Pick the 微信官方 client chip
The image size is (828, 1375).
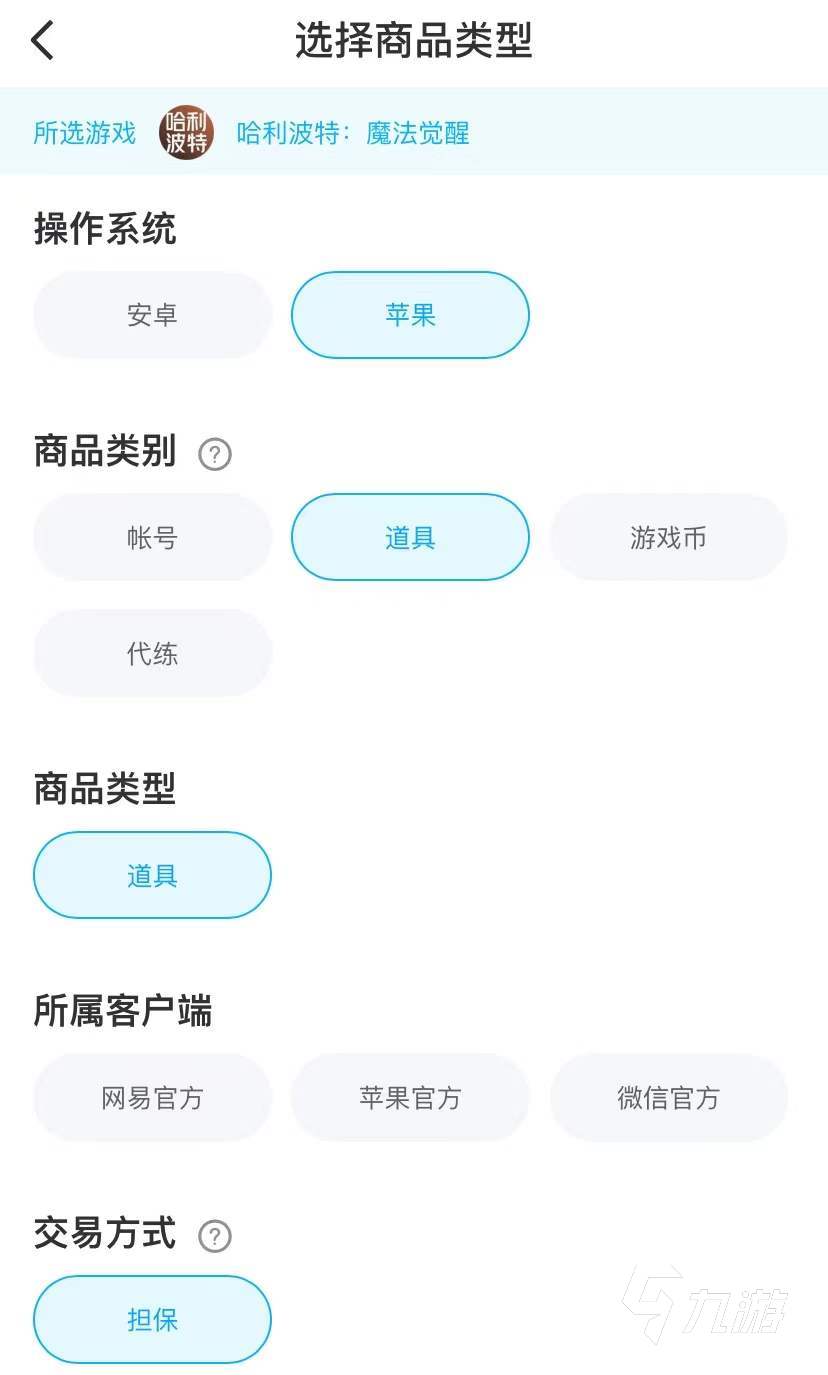(668, 1098)
